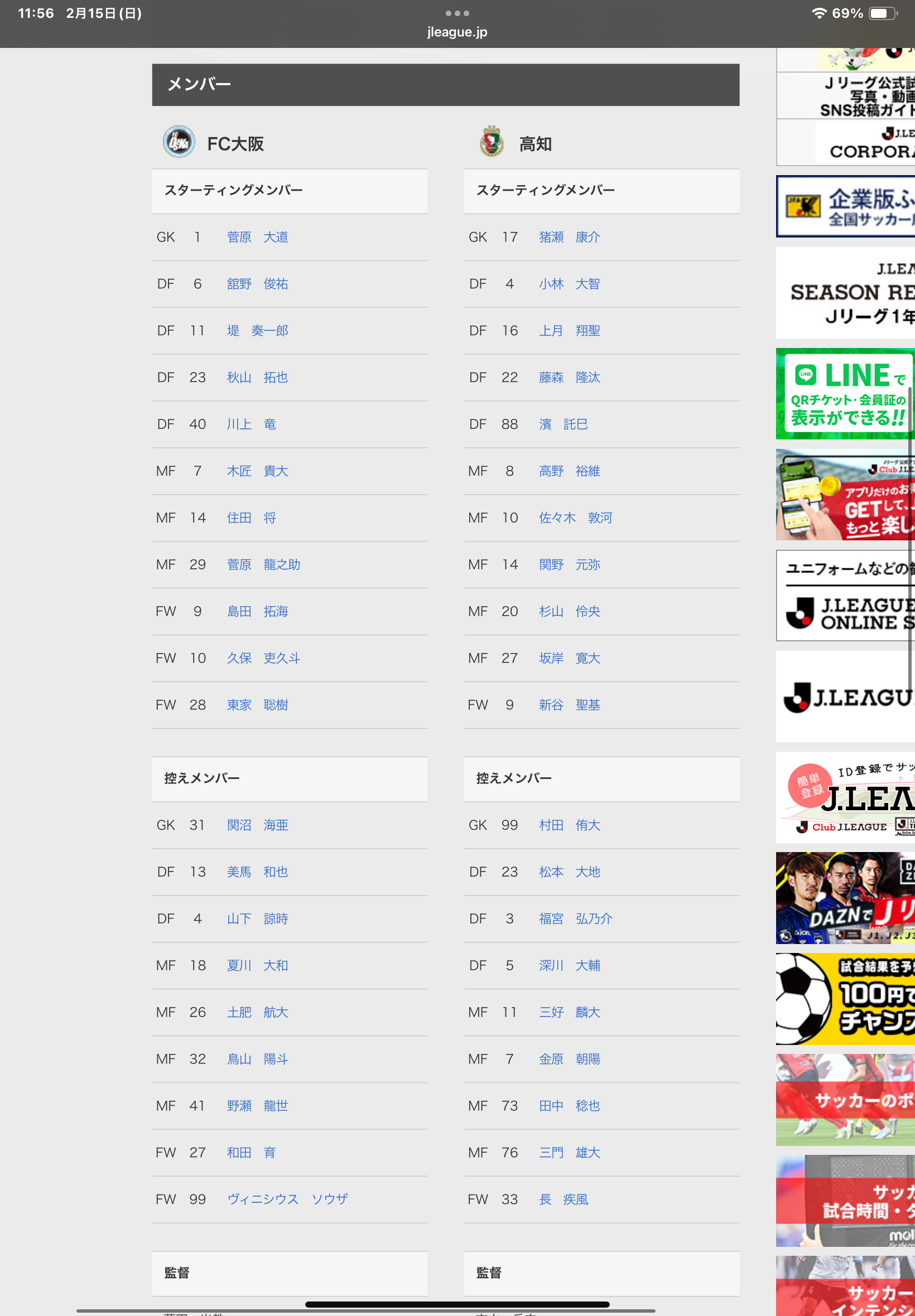Open the DAZN J.League banner

845,898
